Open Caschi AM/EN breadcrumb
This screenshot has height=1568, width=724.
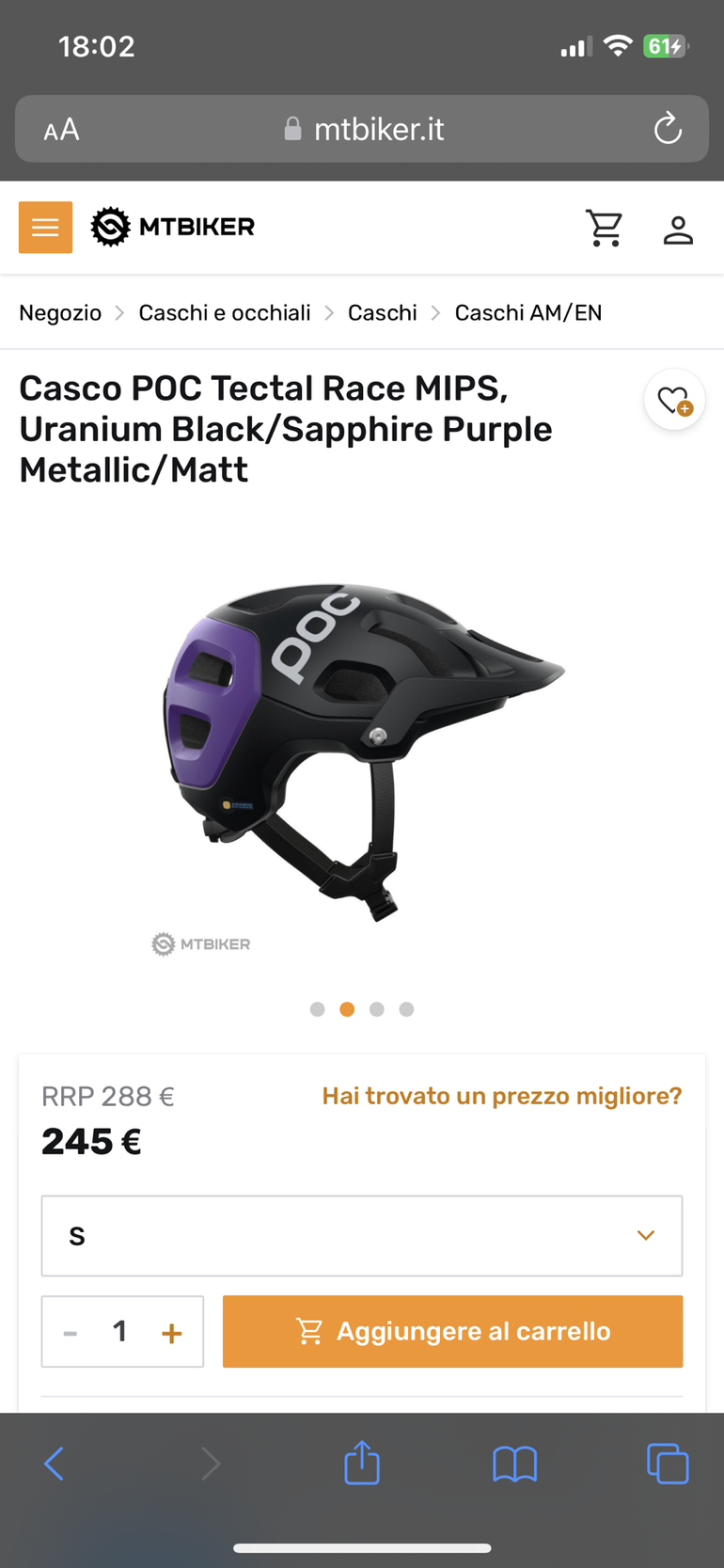click(x=527, y=313)
